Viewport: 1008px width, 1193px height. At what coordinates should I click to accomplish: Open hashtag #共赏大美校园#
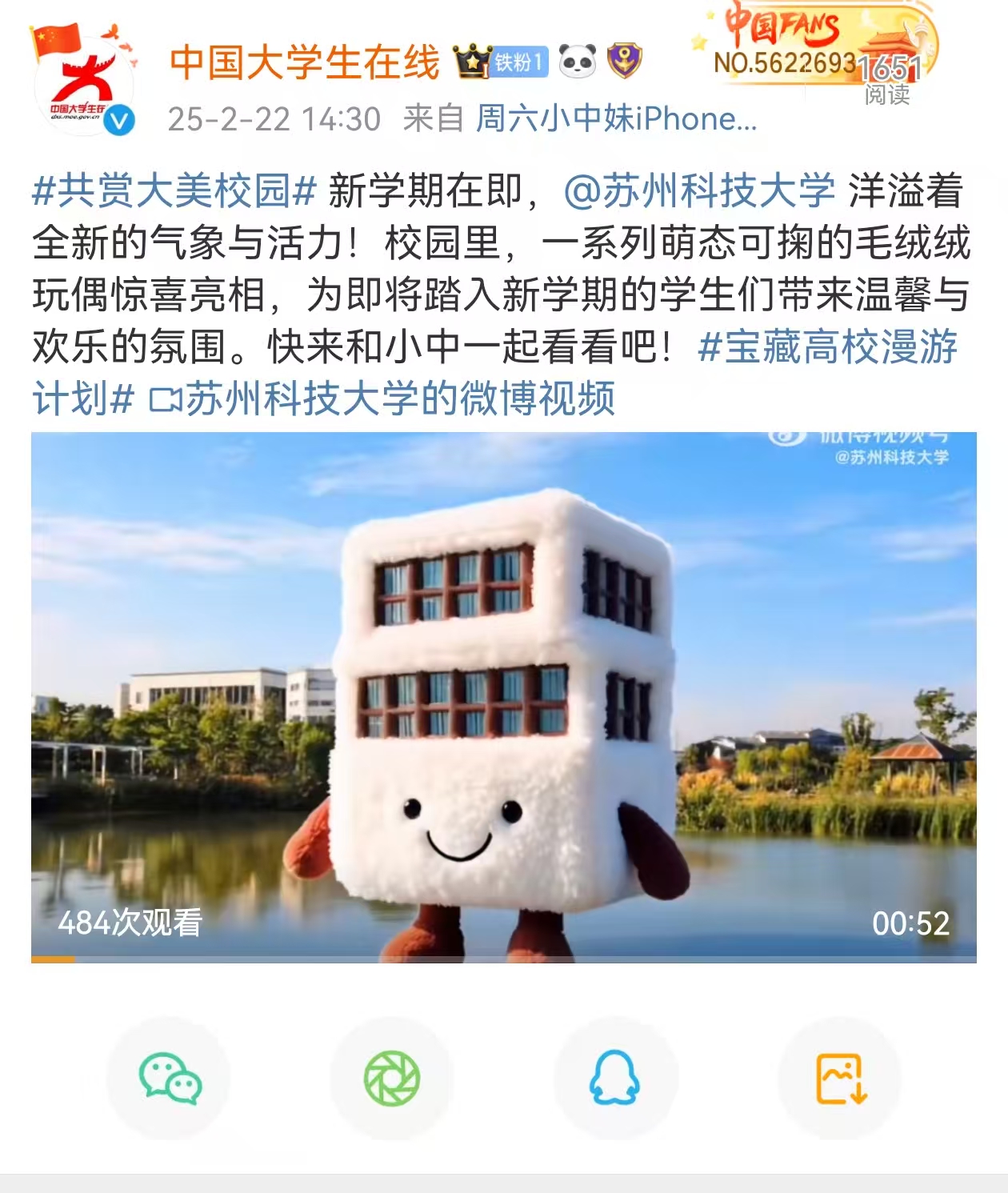coord(174,190)
